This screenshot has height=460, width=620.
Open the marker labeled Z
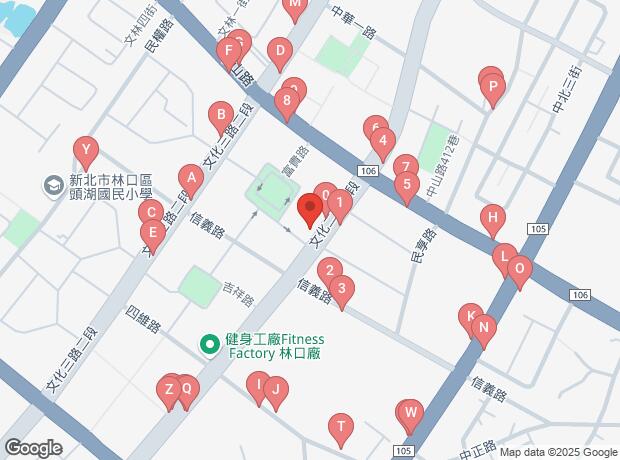click(x=170, y=389)
